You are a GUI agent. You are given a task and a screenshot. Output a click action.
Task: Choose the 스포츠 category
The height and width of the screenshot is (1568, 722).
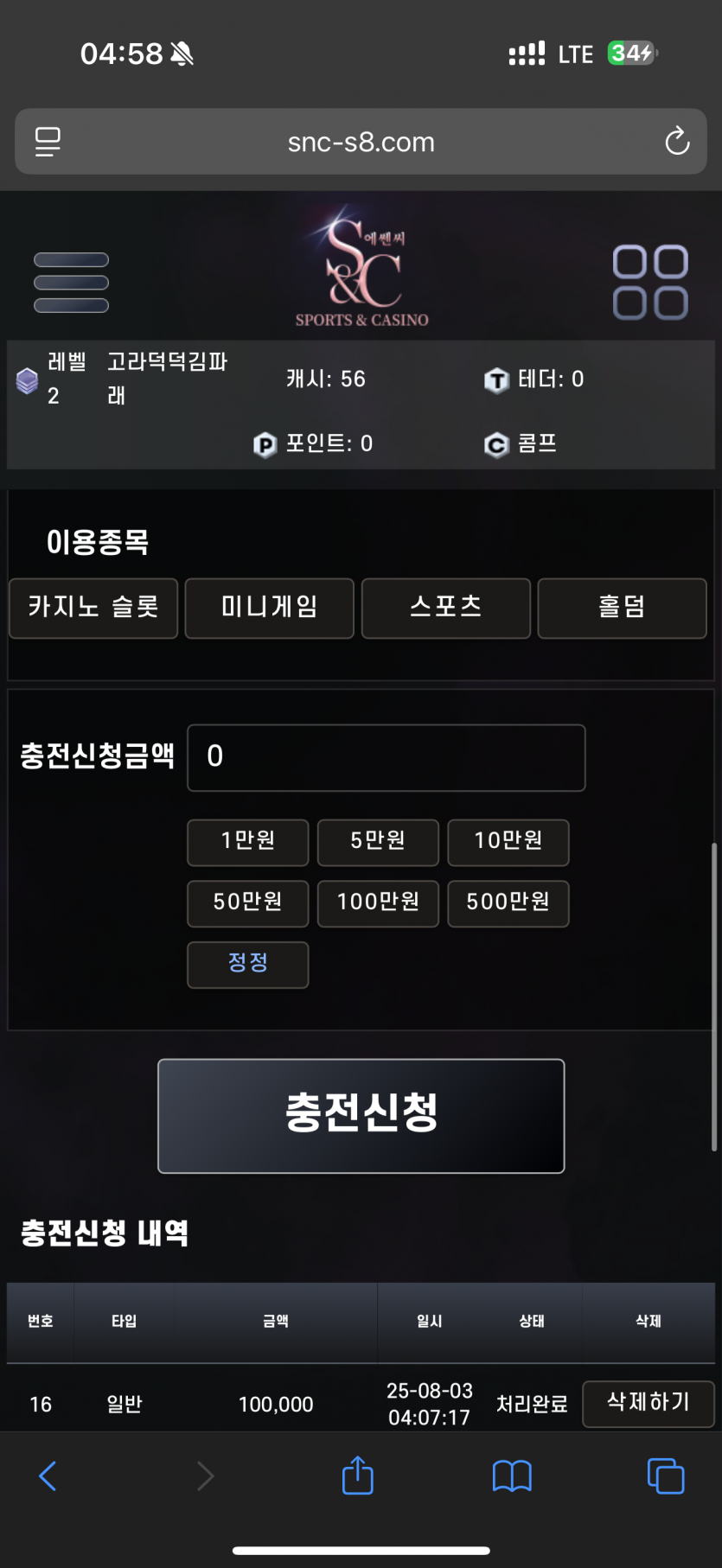[446, 609]
